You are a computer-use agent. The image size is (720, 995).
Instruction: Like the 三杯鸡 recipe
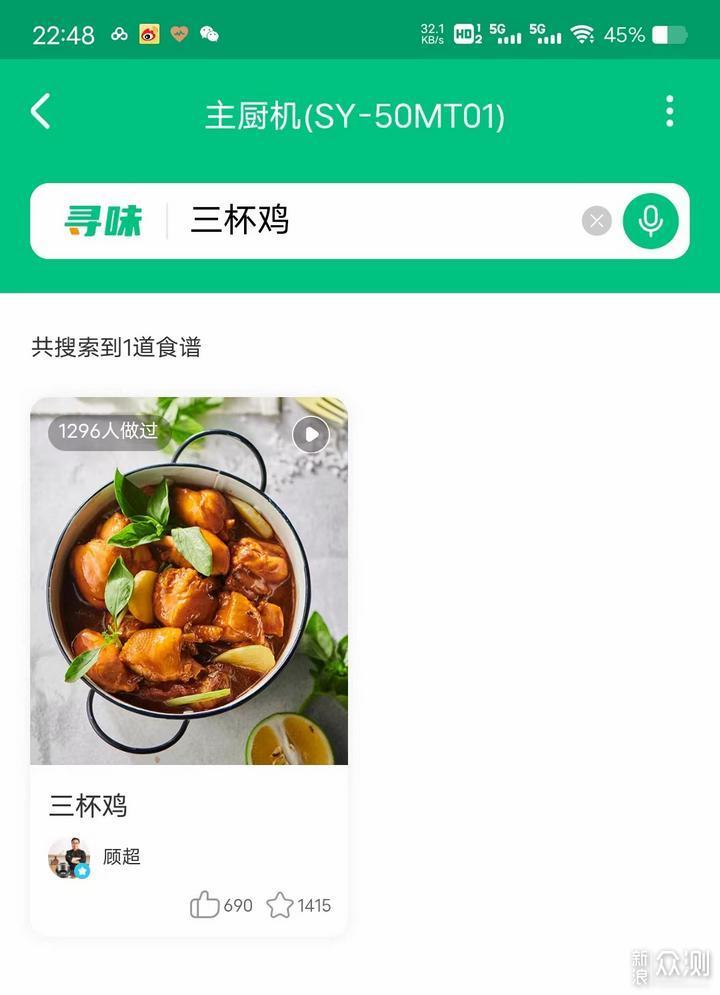pos(206,905)
